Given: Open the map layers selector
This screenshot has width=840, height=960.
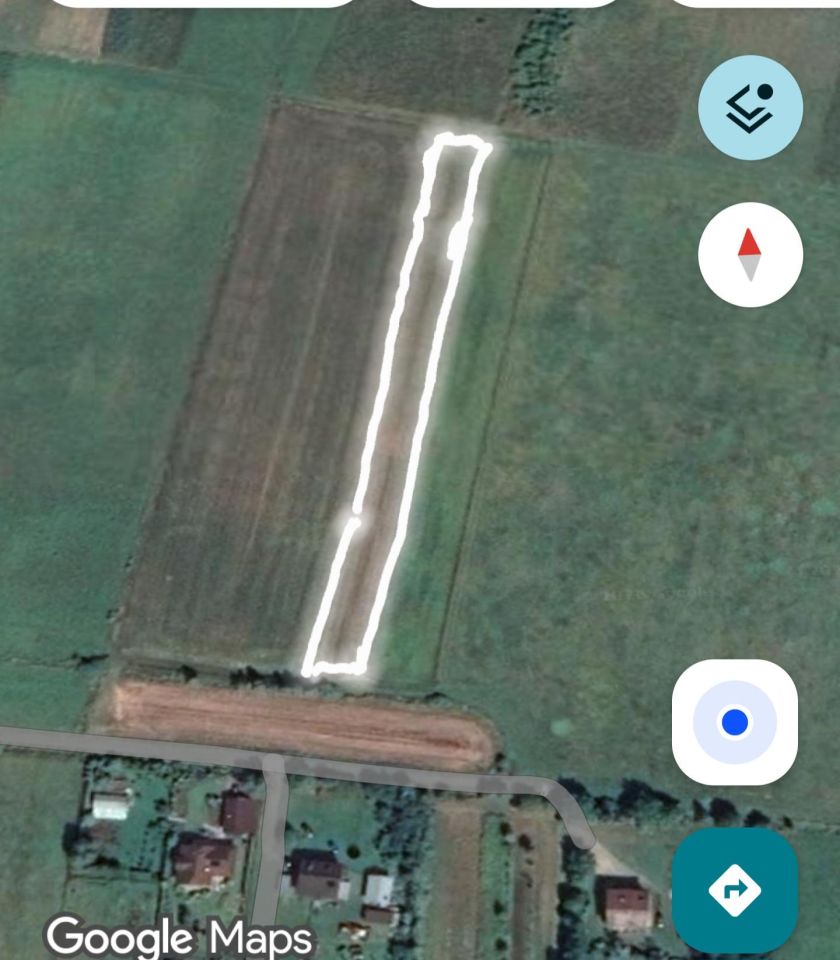Looking at the screenshot, I should (750, 107).
